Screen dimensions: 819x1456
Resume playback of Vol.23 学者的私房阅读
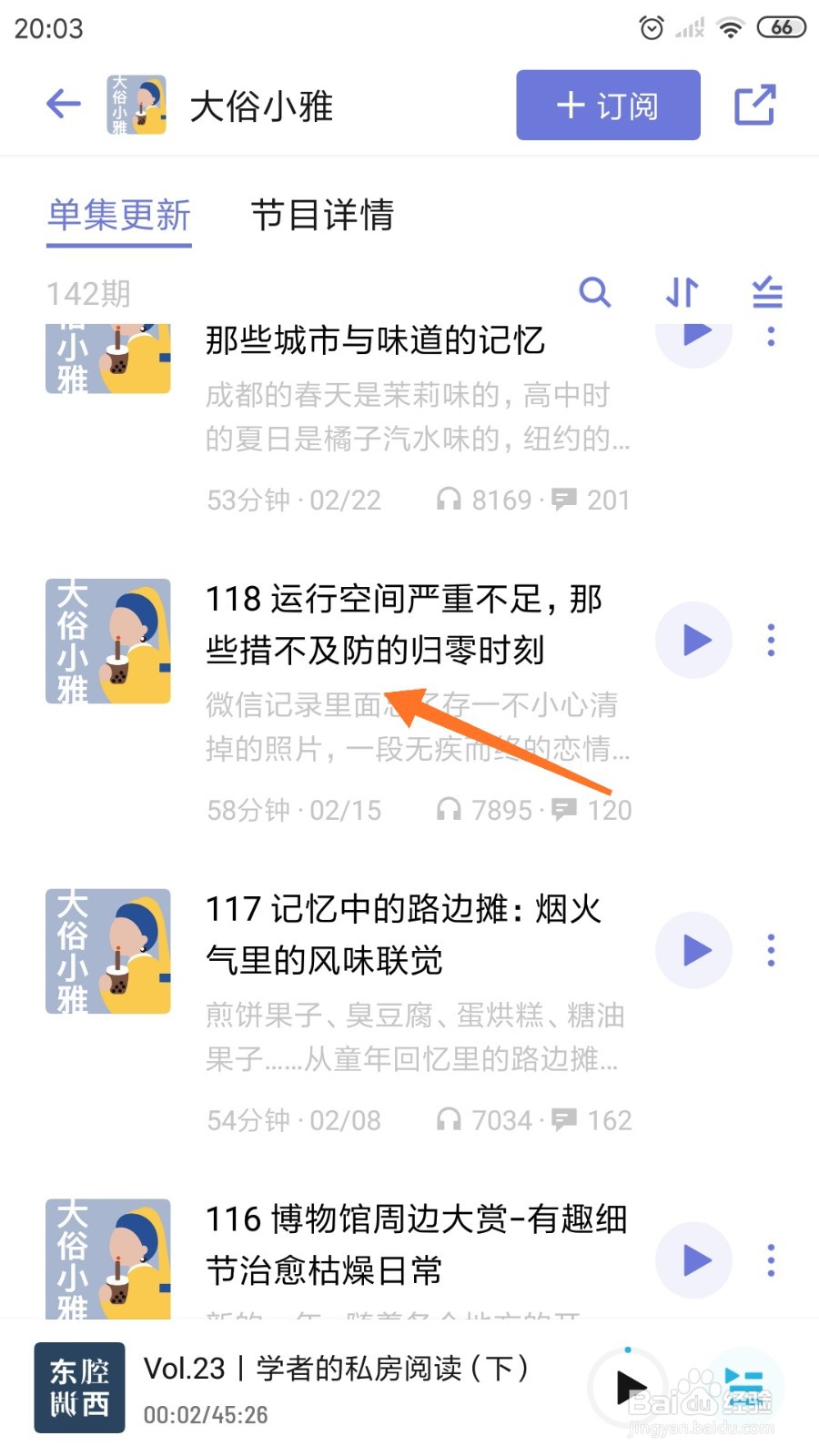pos(630,1389)
